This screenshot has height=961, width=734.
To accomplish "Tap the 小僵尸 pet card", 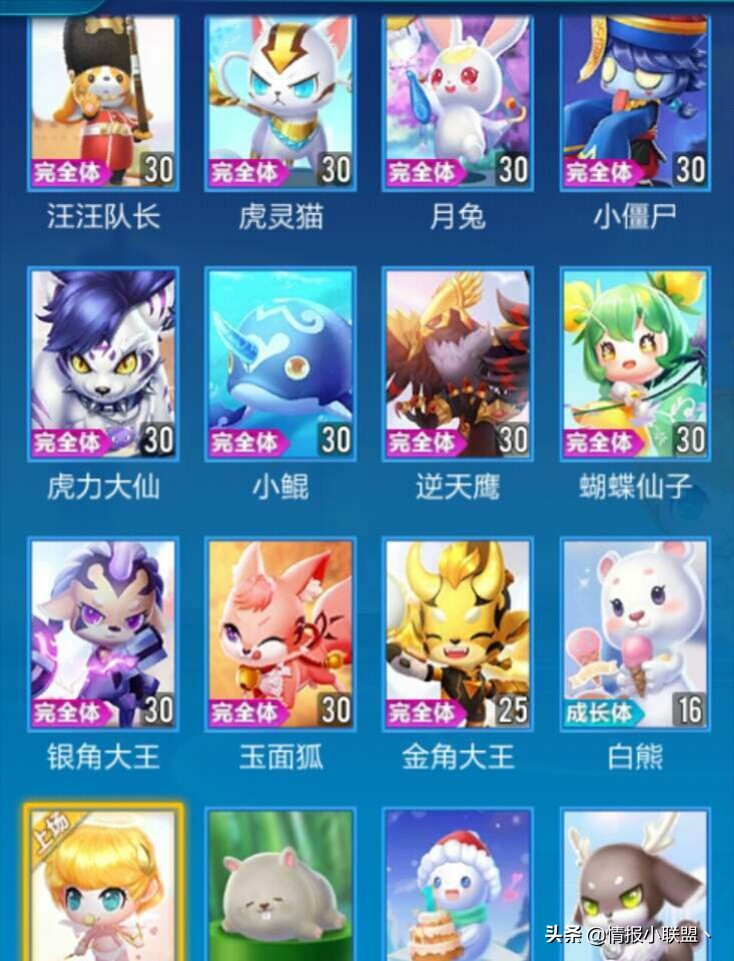I will point(636,100).
